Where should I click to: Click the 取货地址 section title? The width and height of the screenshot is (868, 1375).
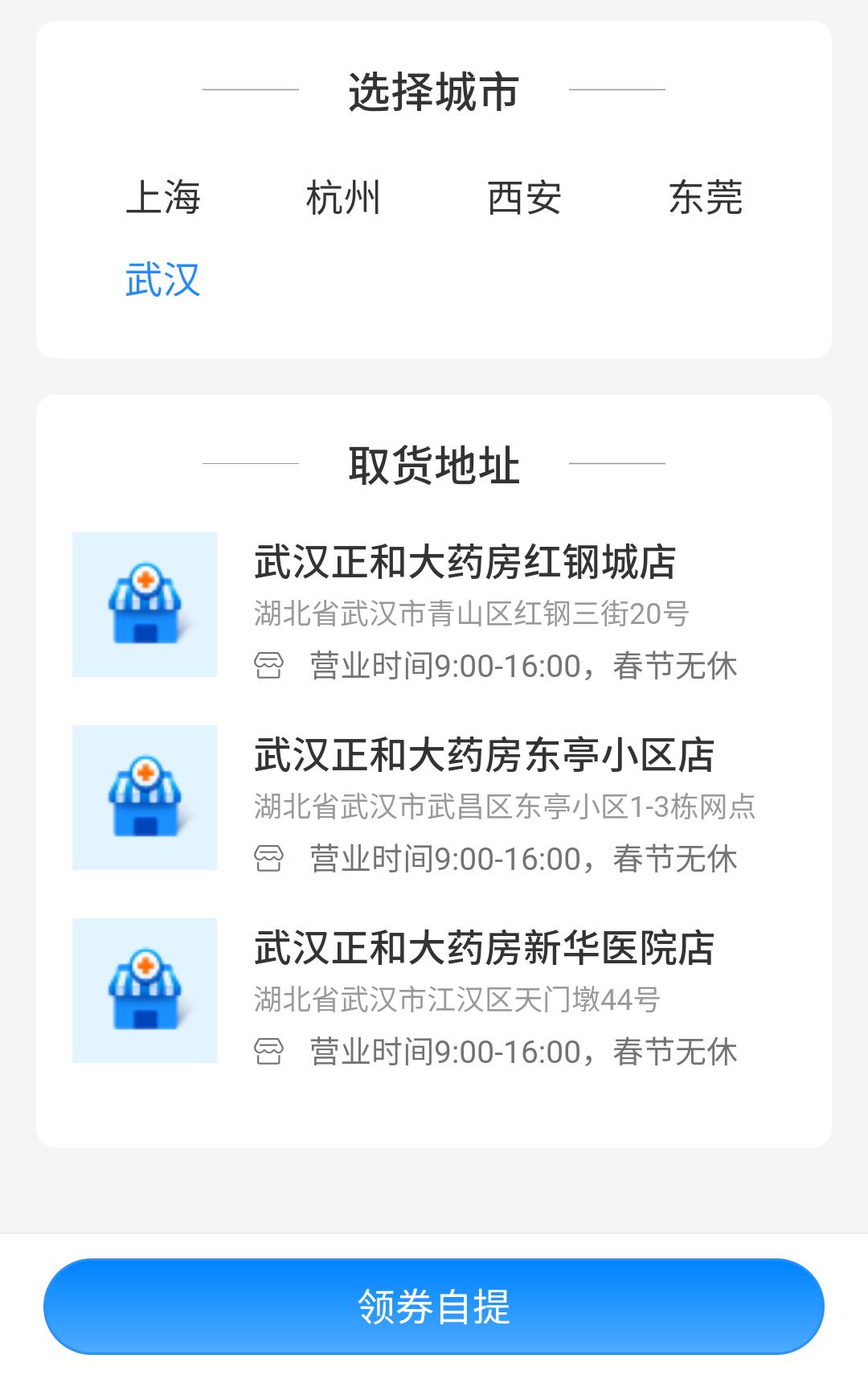click(x=434, y=465)
